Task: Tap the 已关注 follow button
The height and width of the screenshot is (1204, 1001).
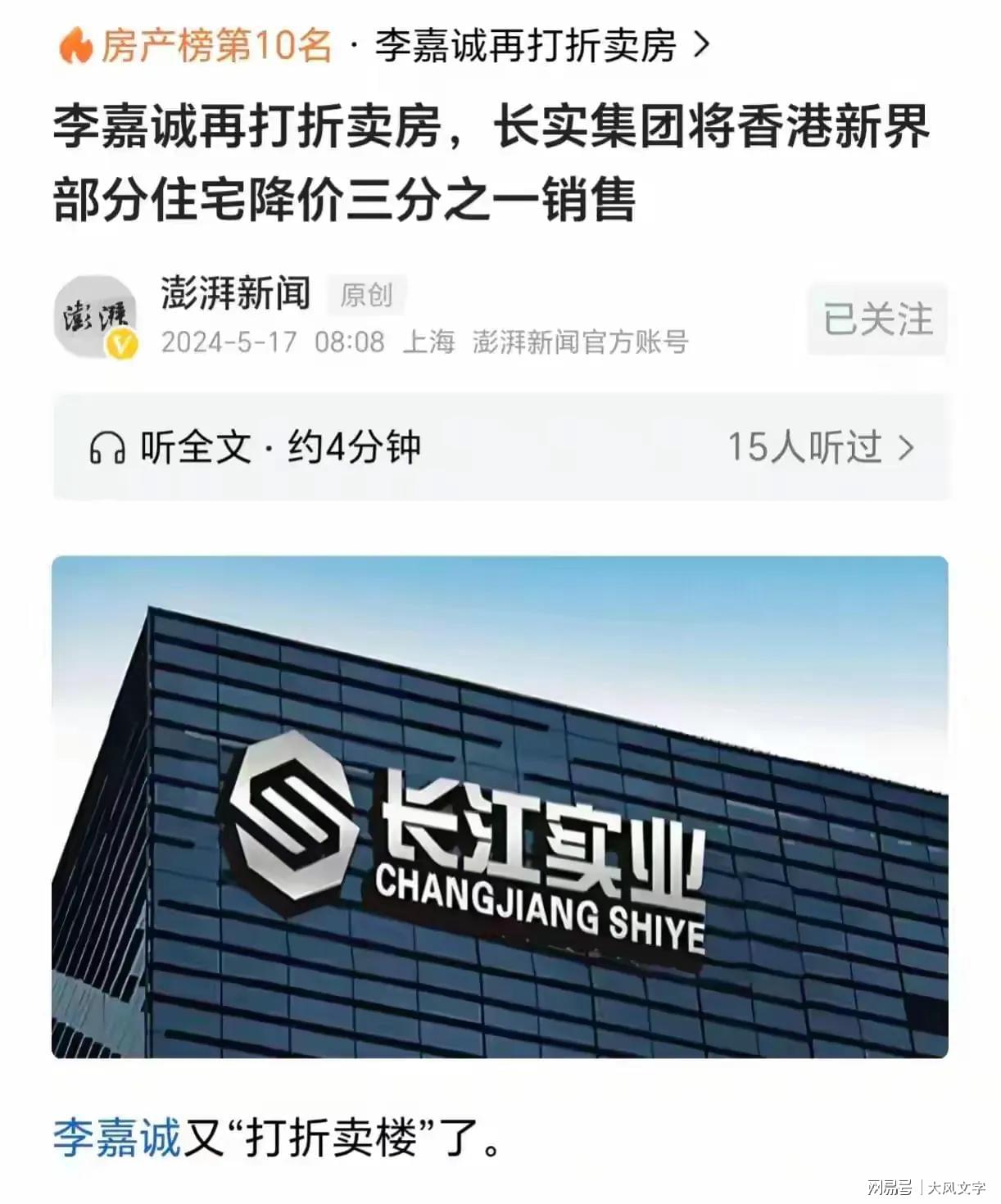Action: (877, 319)
